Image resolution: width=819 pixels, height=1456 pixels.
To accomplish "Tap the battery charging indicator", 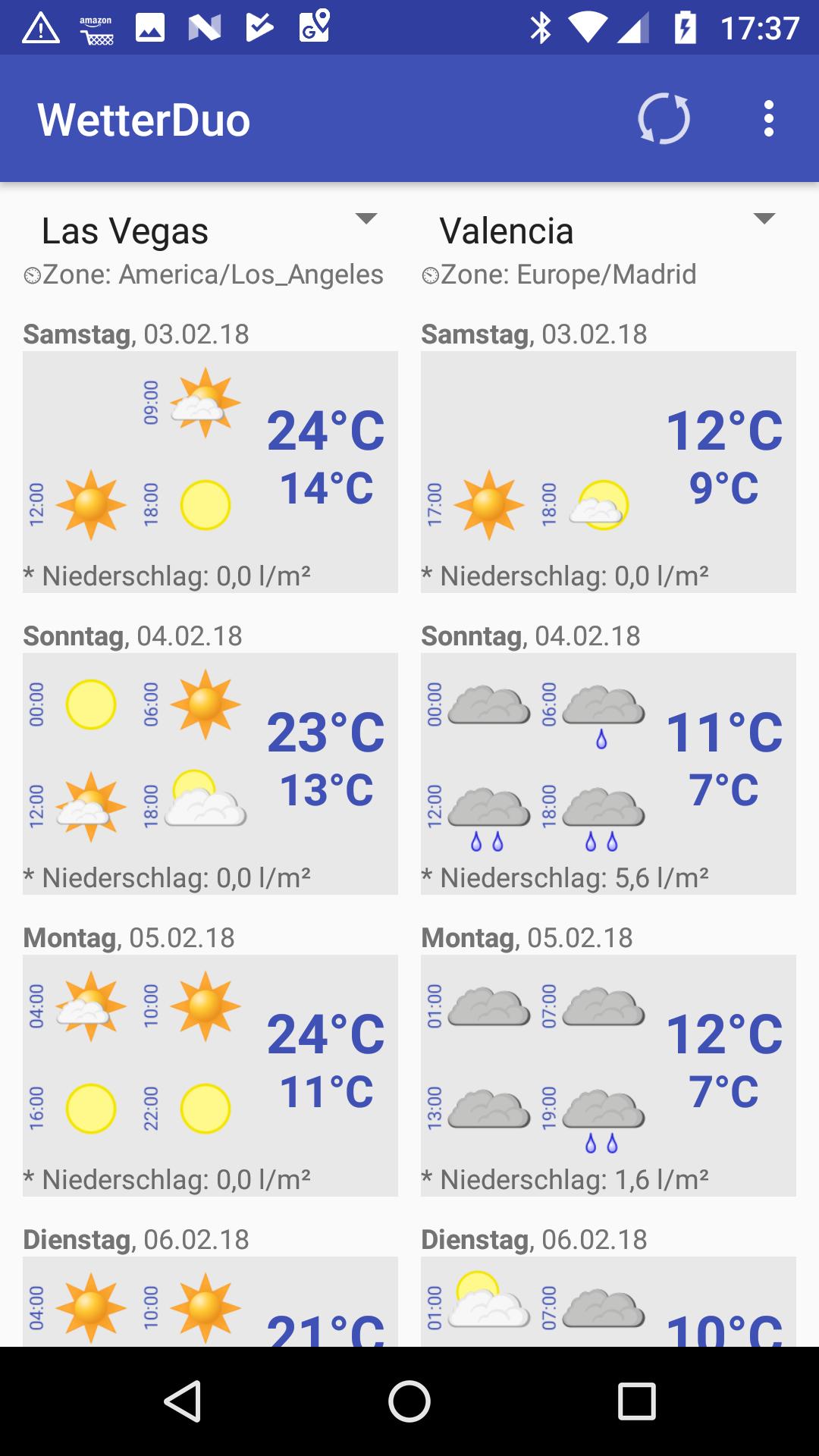I will click(685, 25).
